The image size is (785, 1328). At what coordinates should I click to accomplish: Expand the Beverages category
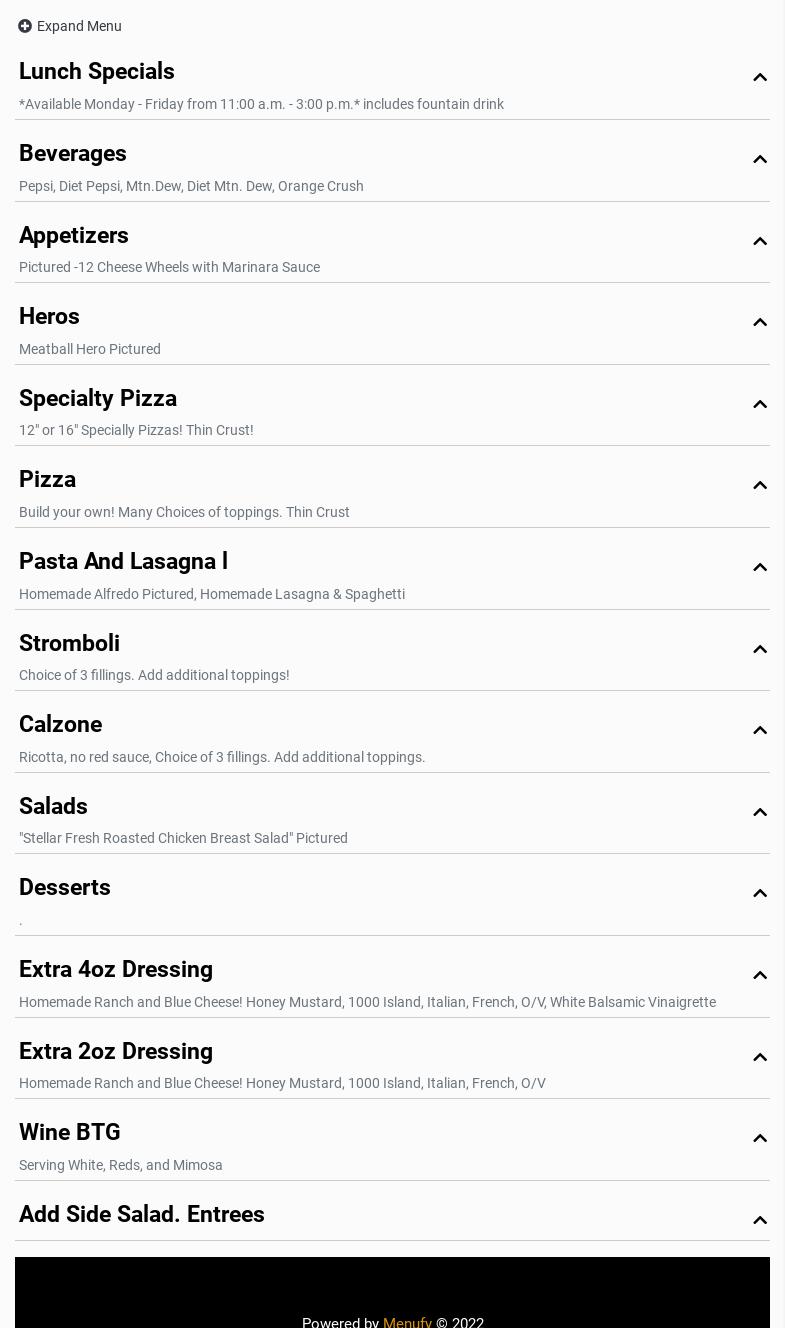[73, 154]
